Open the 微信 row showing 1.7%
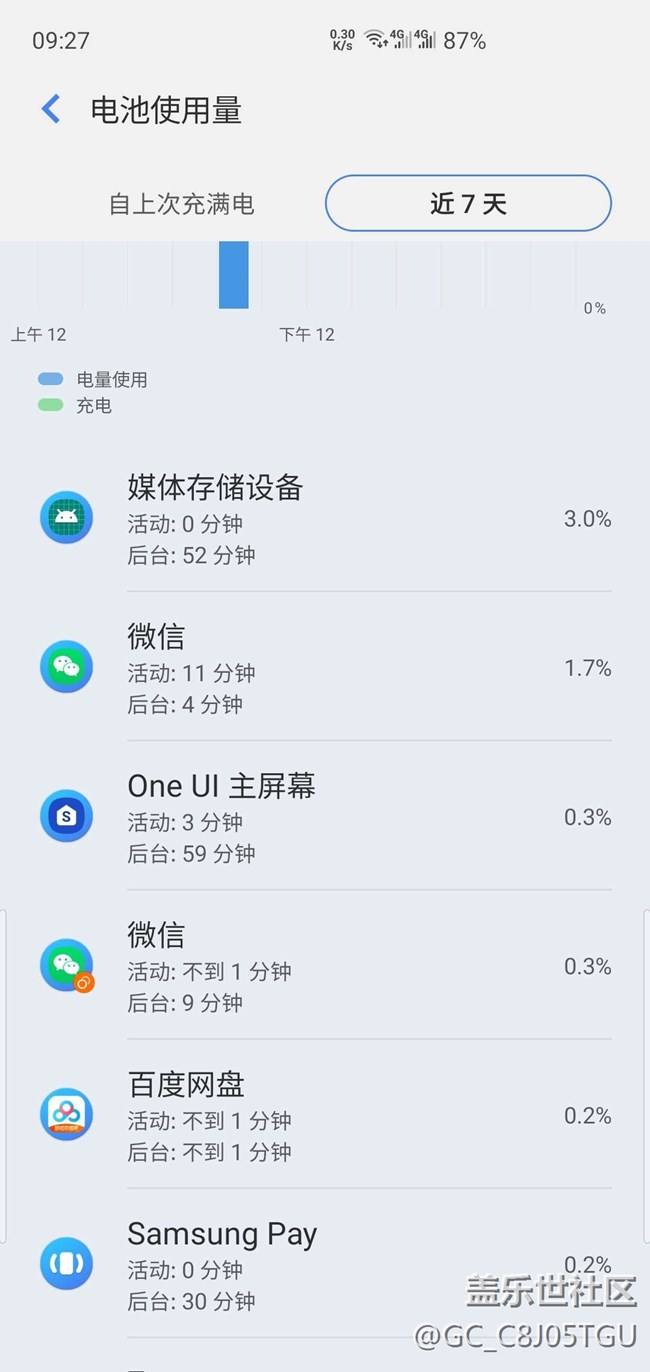This screenshot has width=650, height=1372. click(x=325, y=668)
